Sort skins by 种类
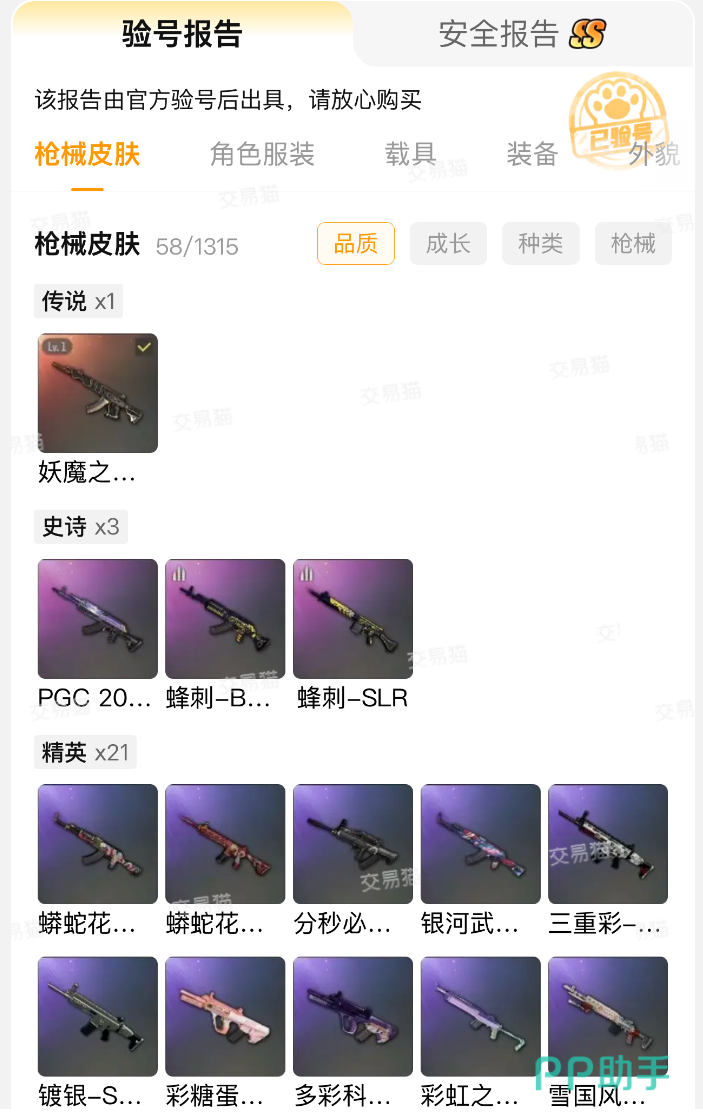Image resolution: width=703 pixels, height=1112 pixels. [x=541, y=243]
